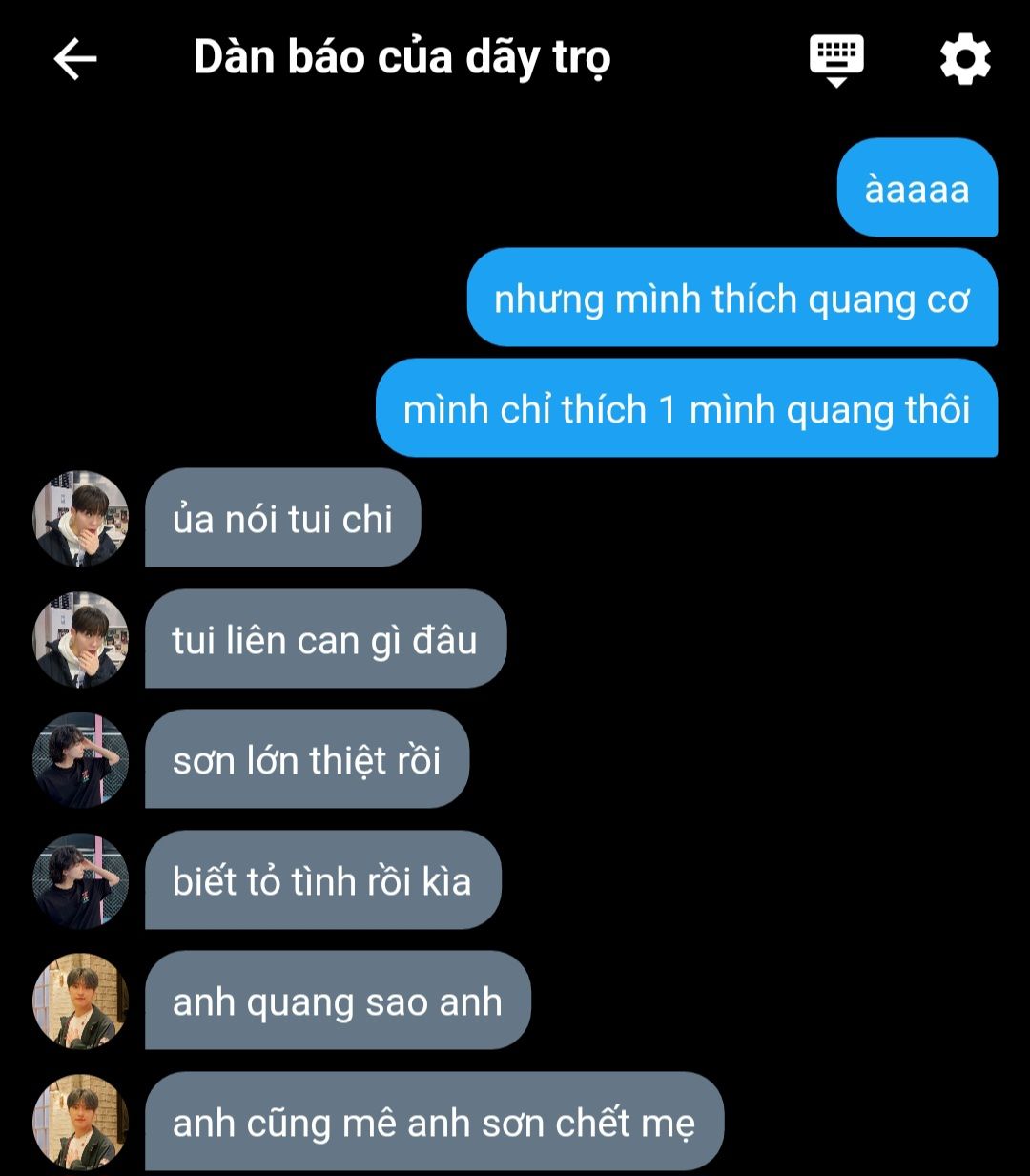Tap the keyboard icon in the top bar
The width and height of the screenshot is (1030, 1176).
click(x=836, y=59)
